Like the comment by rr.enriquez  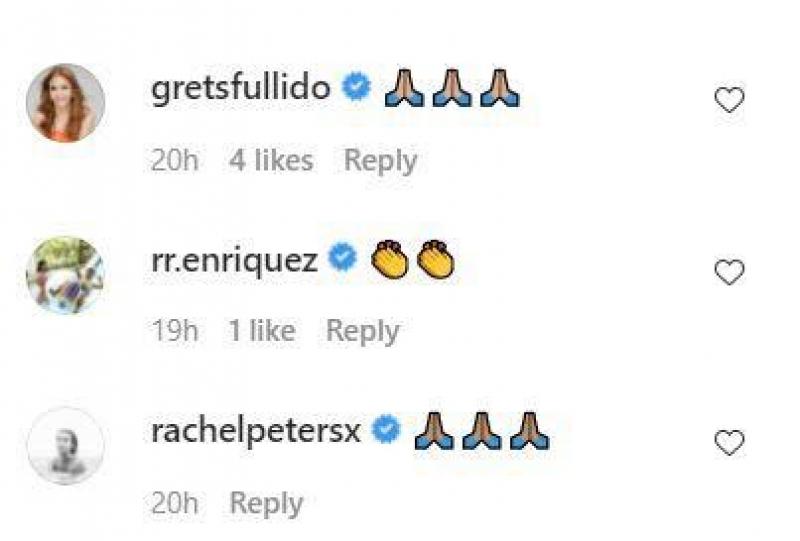coord(729,272)
